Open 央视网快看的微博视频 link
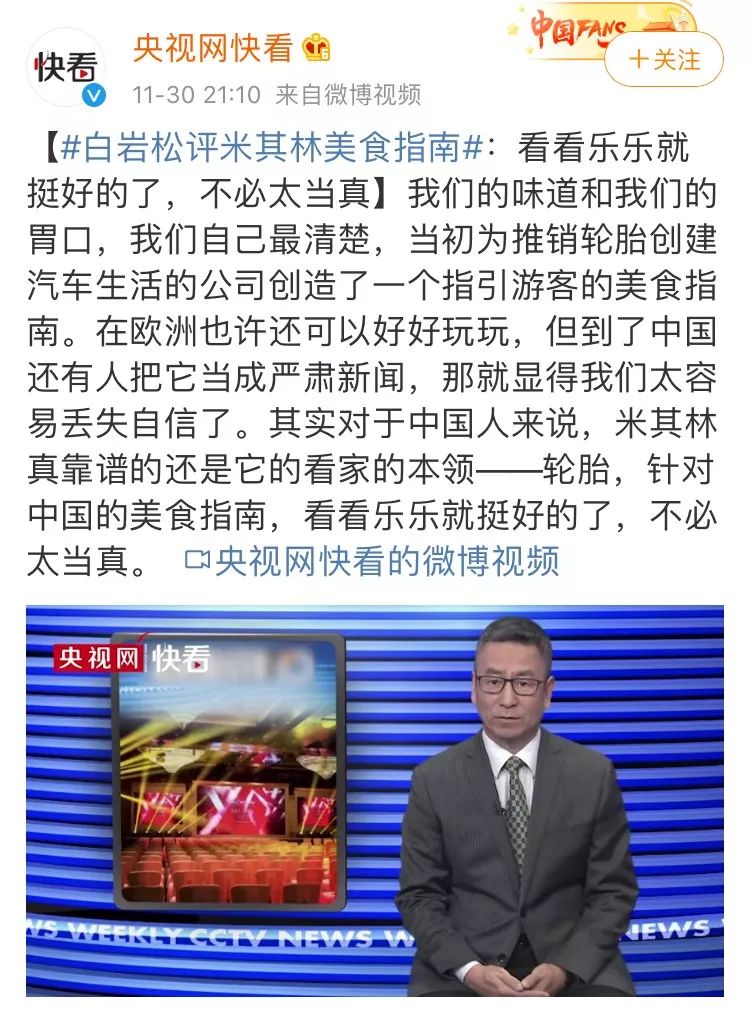 (x=390, y=562)
